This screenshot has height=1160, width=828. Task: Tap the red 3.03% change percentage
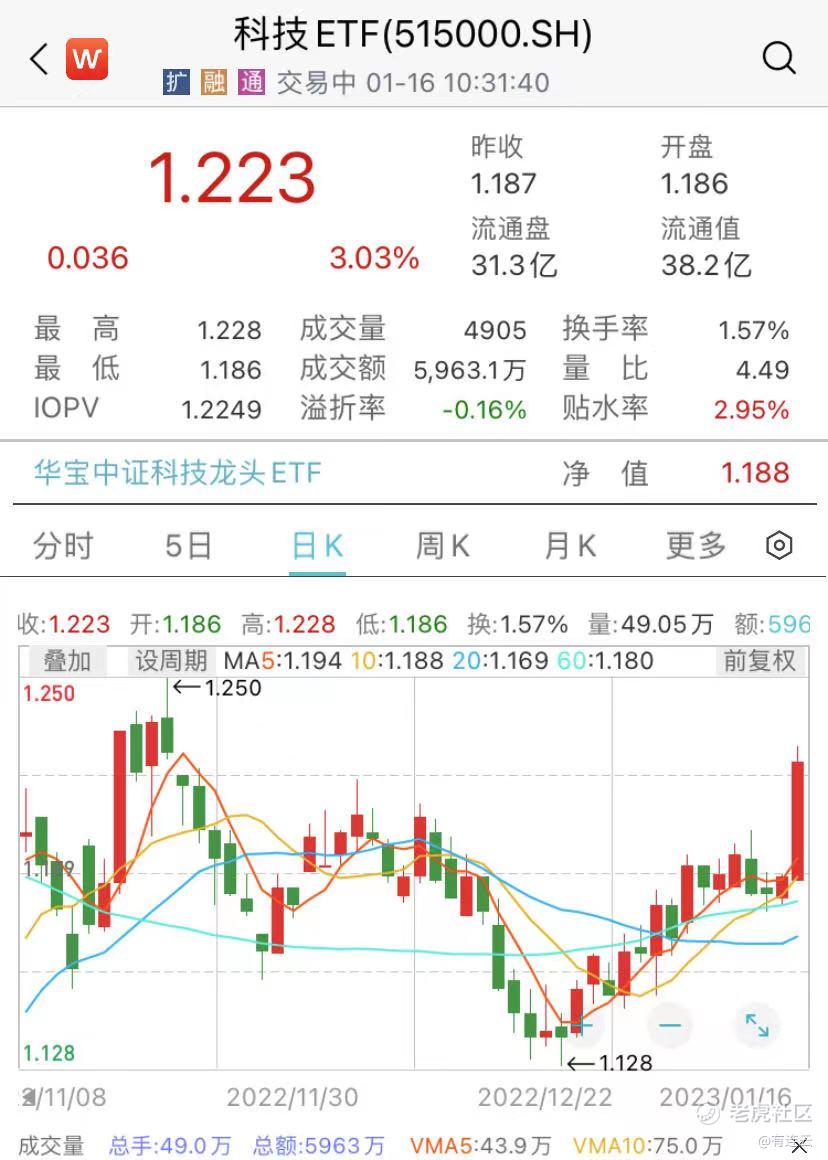pos(373,258)
